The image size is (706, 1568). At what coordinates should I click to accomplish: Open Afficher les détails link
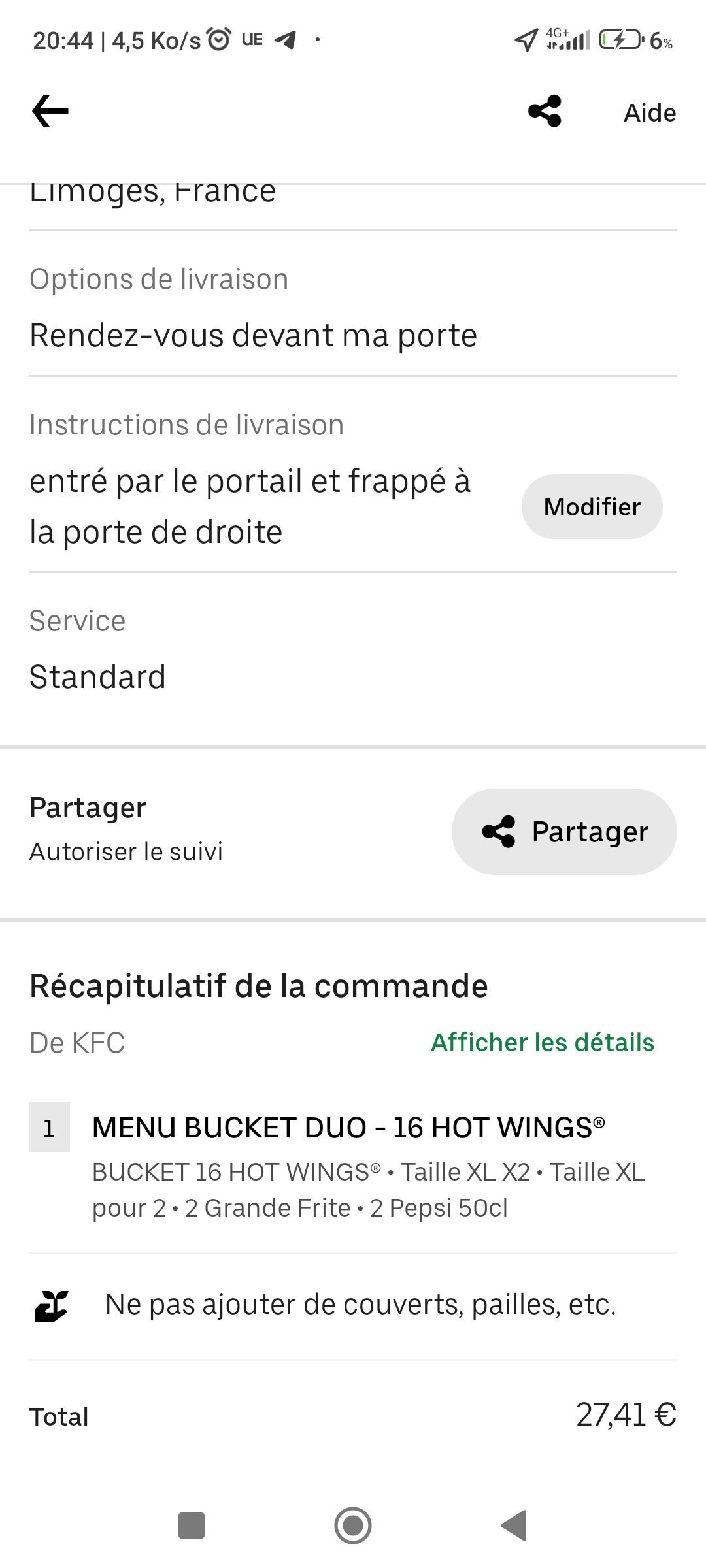click(542, 1042)
